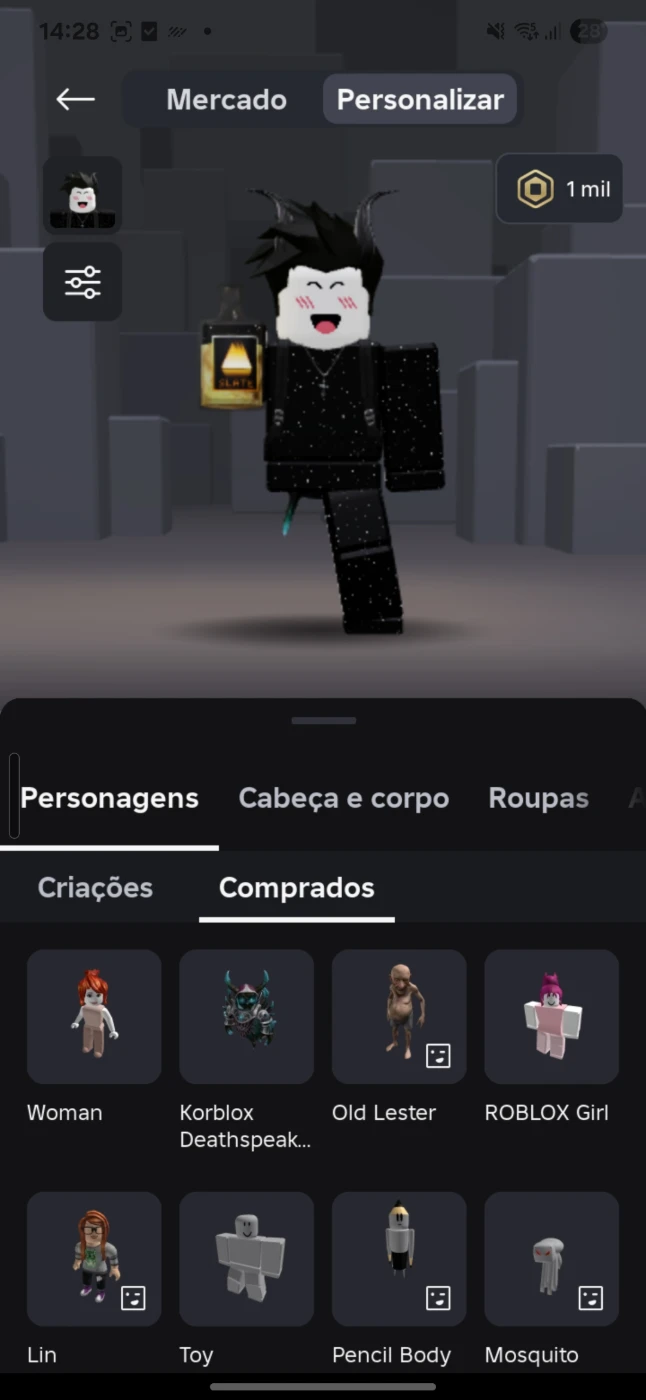This screenshot has height=1400, width=646.
Task: Select the Mosquito character
Action: point(551,1258)
